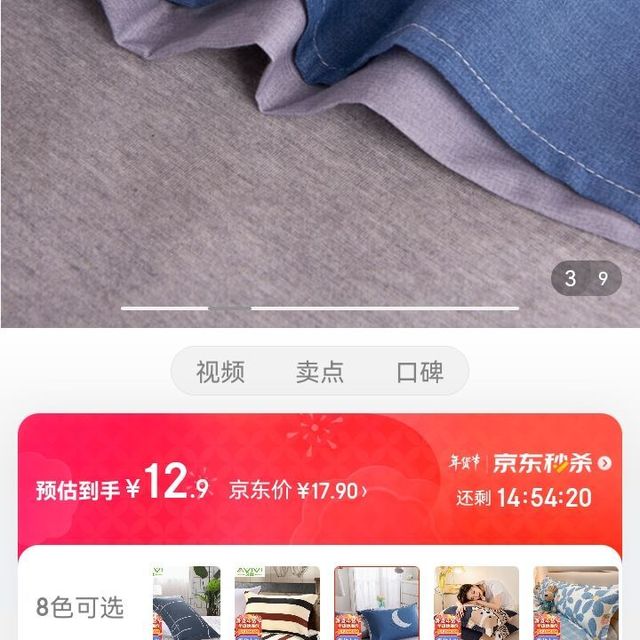640x640 pixels.
Task: Open the 口碑 reviews tab
Action: [420, 372]
